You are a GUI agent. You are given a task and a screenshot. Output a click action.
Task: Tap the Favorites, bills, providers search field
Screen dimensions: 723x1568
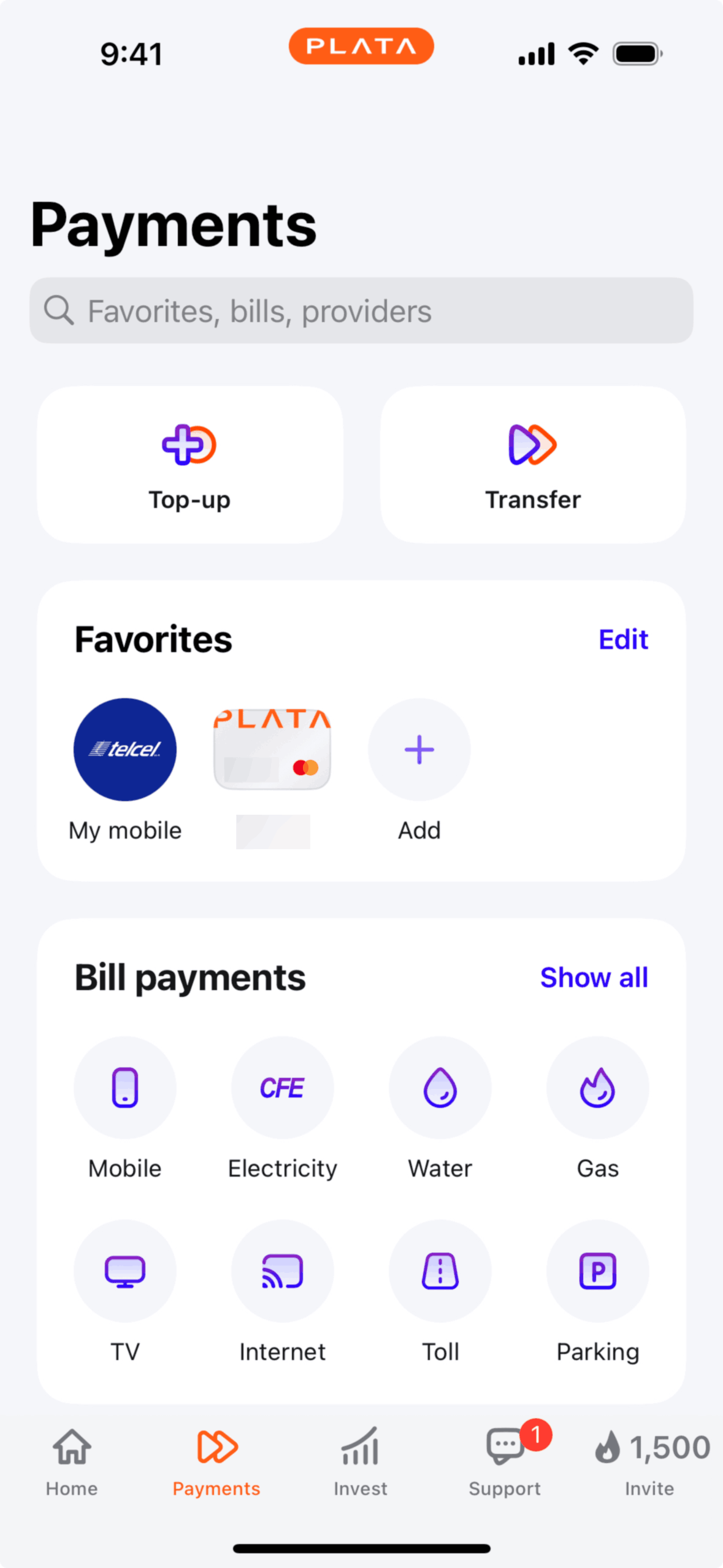[x=362, y=310]
